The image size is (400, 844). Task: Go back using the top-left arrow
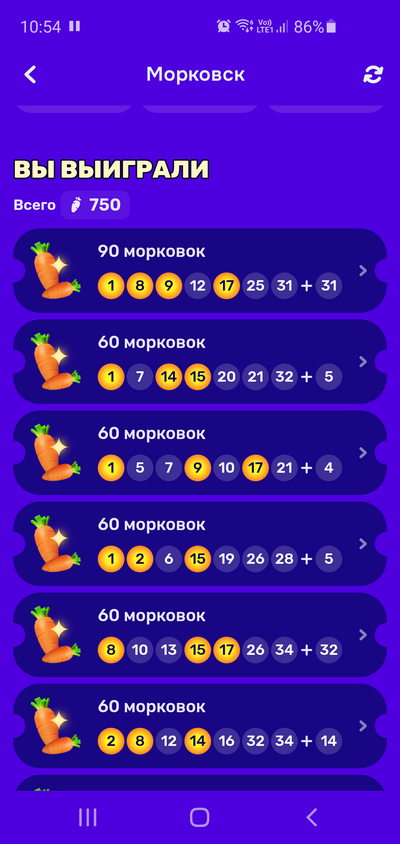click(30, 75)
